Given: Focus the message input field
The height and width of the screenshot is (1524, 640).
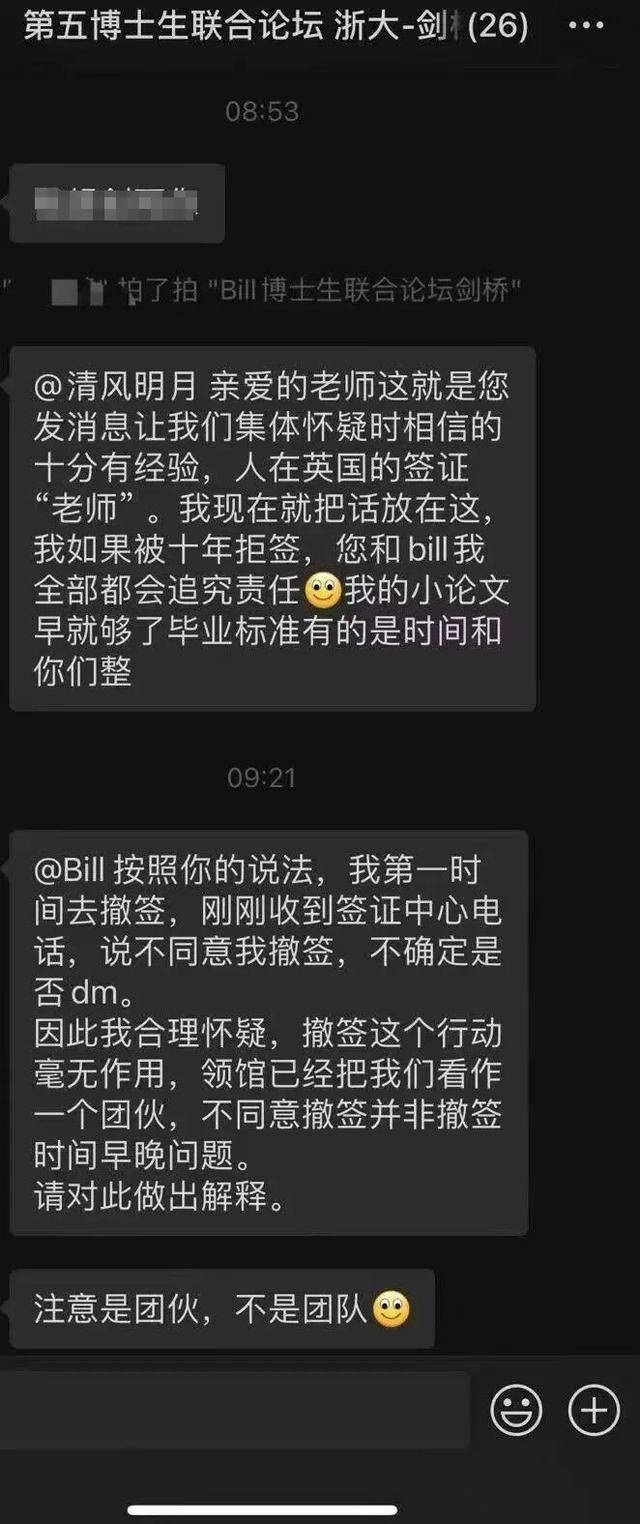Looking at the screenshot, I should click(235, 1410).
